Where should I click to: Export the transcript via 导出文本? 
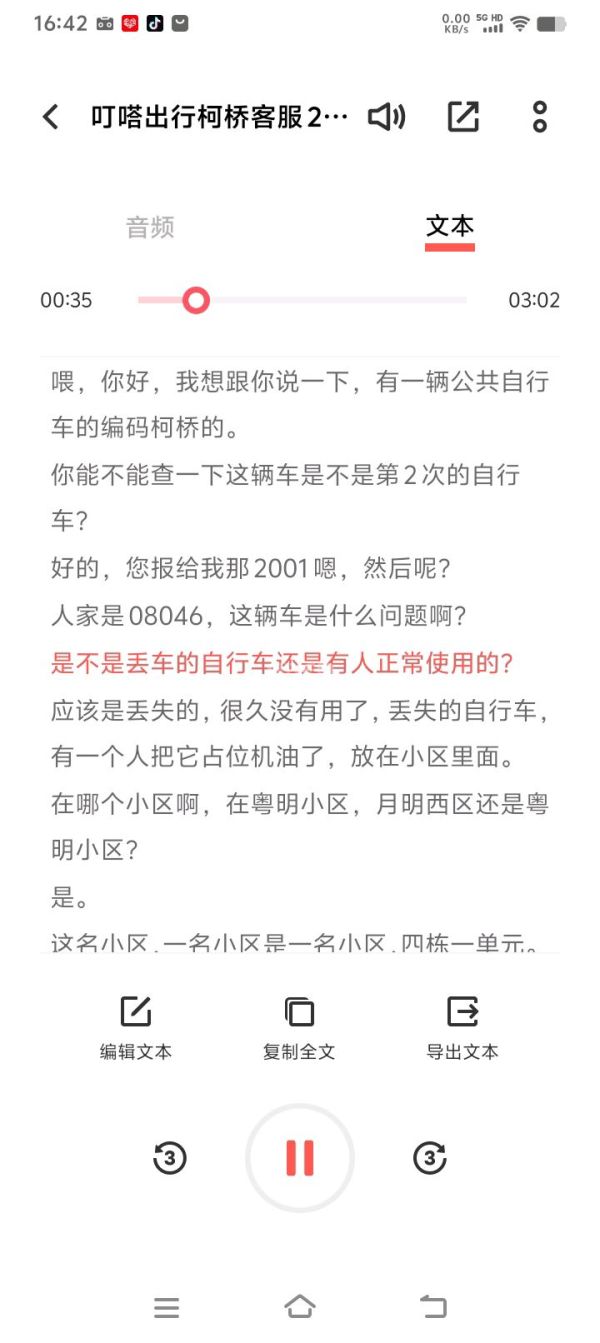click(x=462, y=1028)
